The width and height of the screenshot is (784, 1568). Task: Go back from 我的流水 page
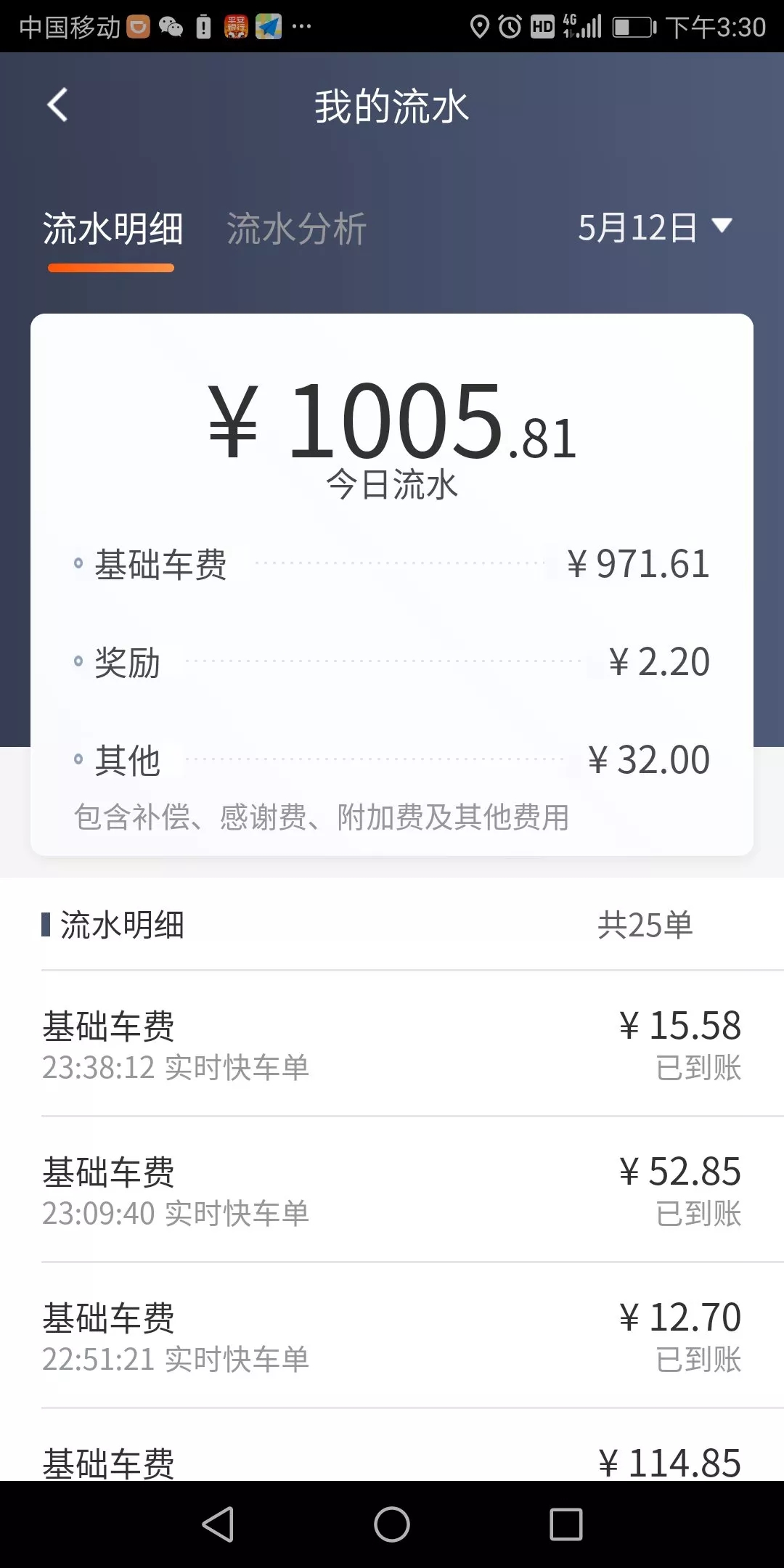tap(57, 105)
